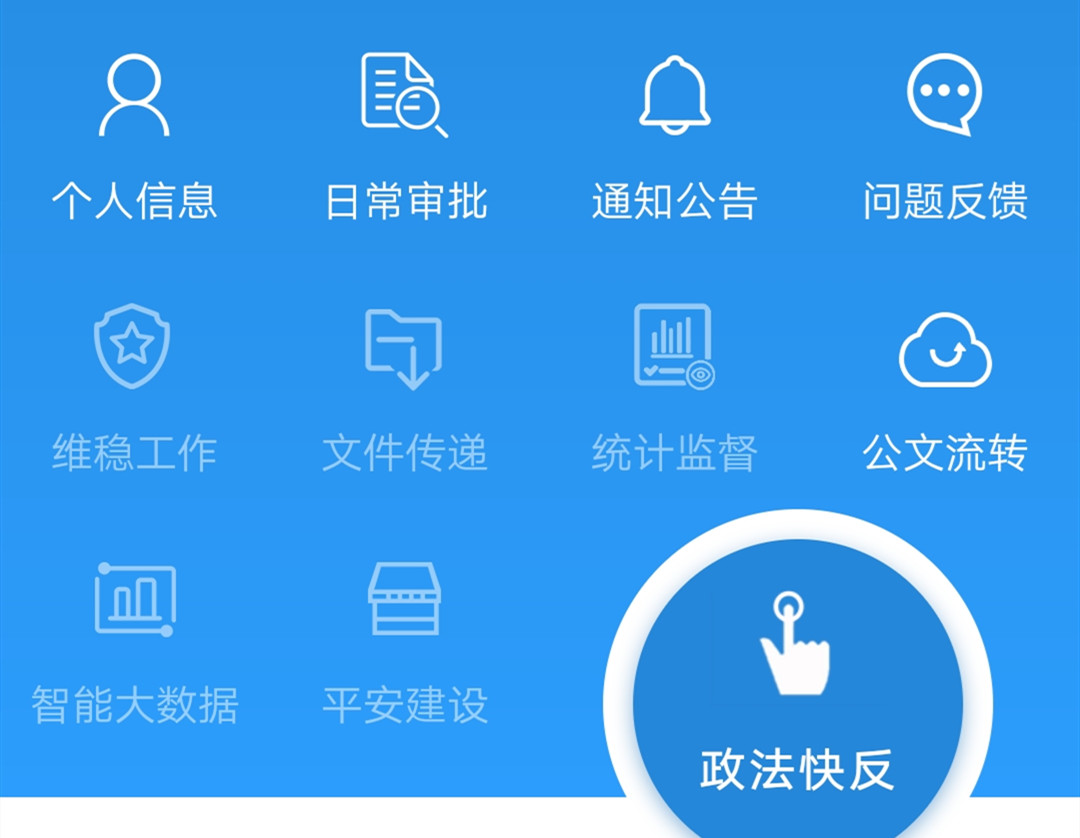
Task: Open 公文流转 document flow
Action: coord(945,388)
